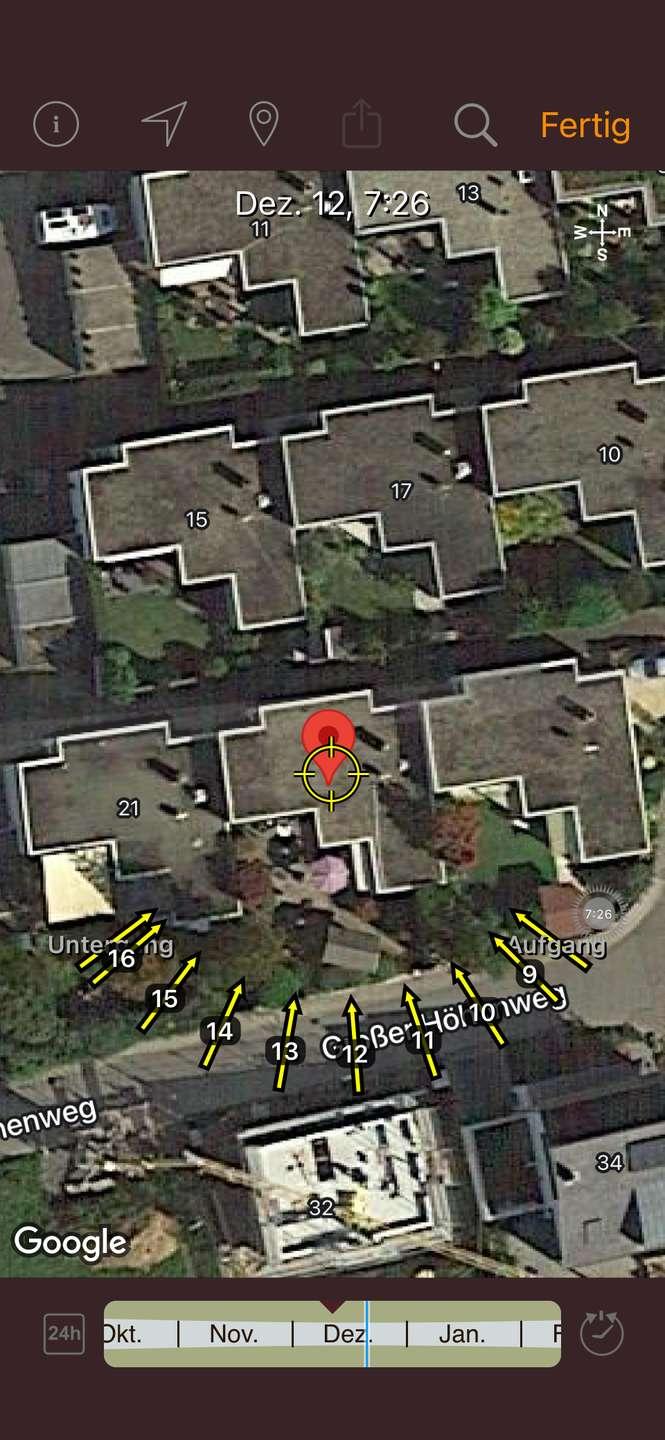This screenshot has height=1440, width=665.
Task: Open the search magnifier
Action: click(x=475, y=125)
